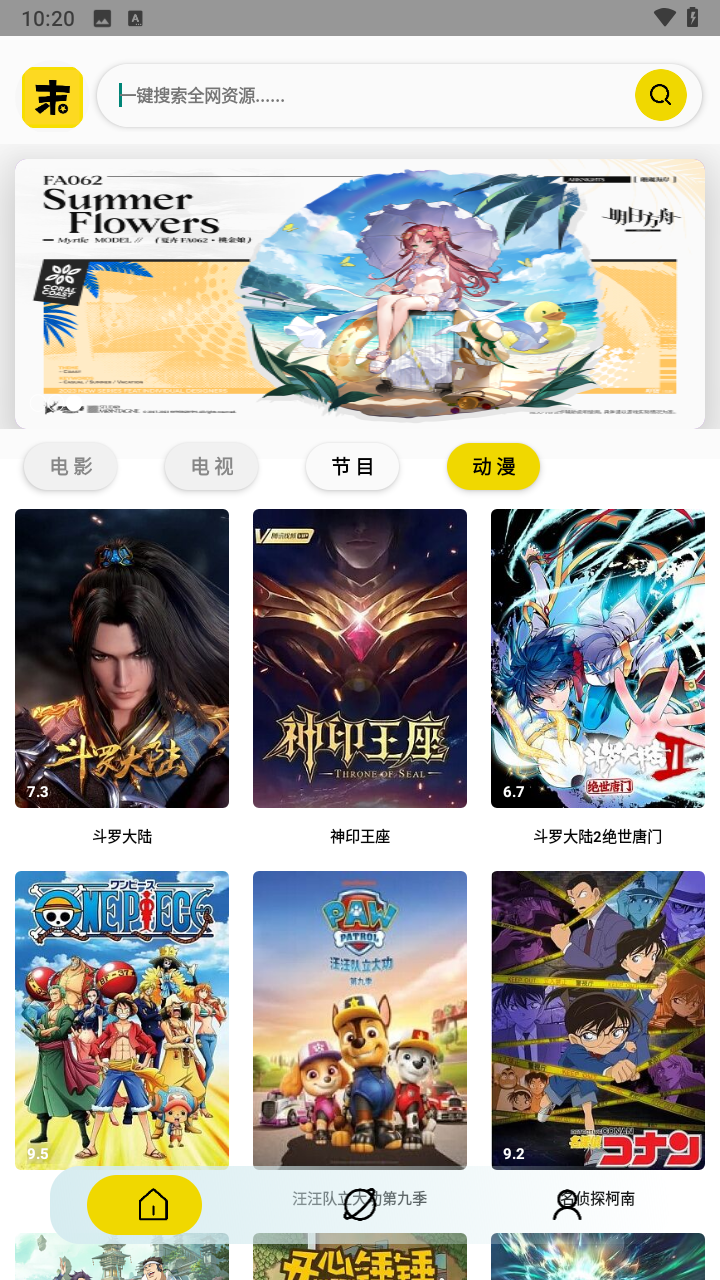Tap the 汪汪队立大功第九季 title link
Viewport: 720px width, 1280px height.
[x=359, y=1197]
